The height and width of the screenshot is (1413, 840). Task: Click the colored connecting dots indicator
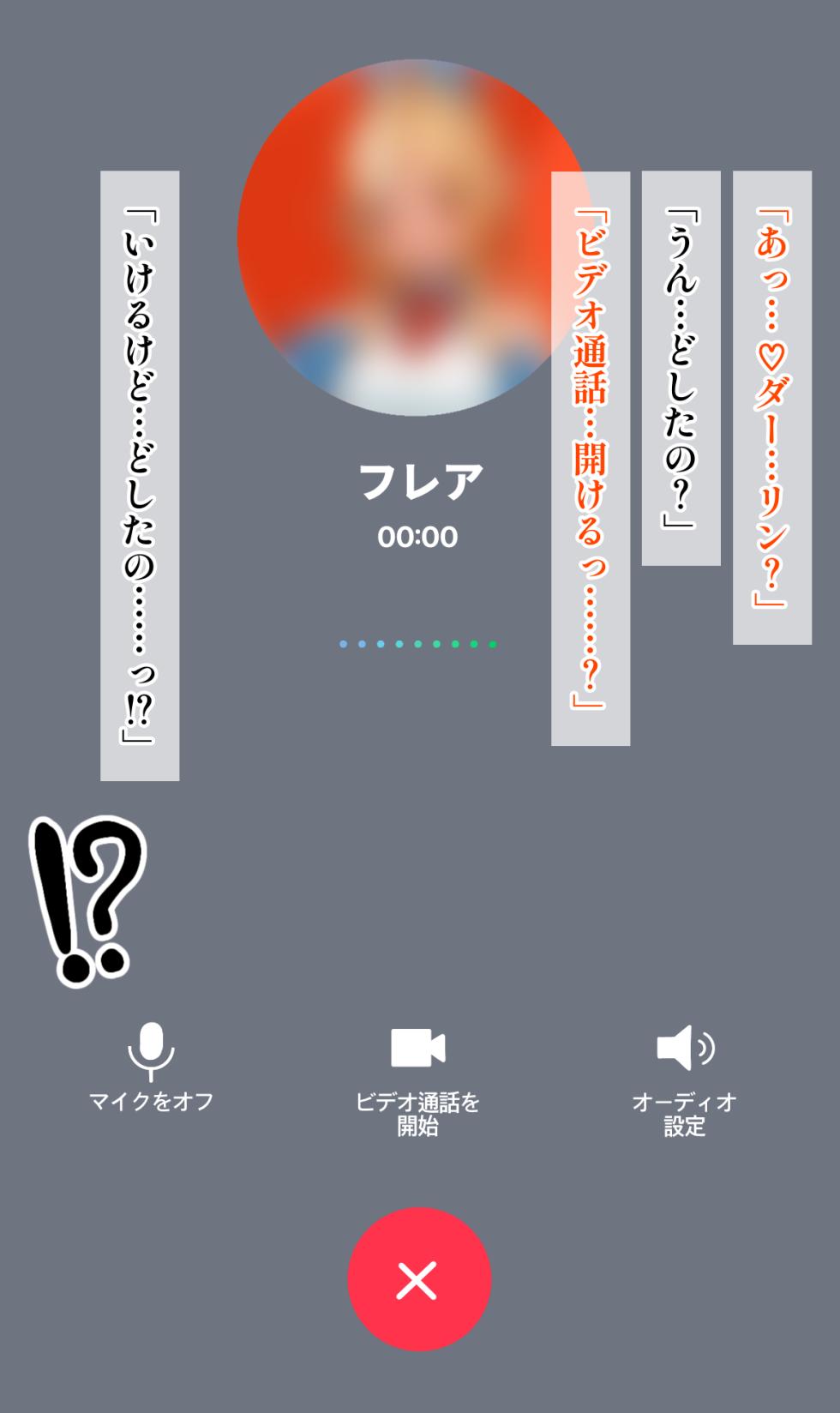click(x=419, y=641)
